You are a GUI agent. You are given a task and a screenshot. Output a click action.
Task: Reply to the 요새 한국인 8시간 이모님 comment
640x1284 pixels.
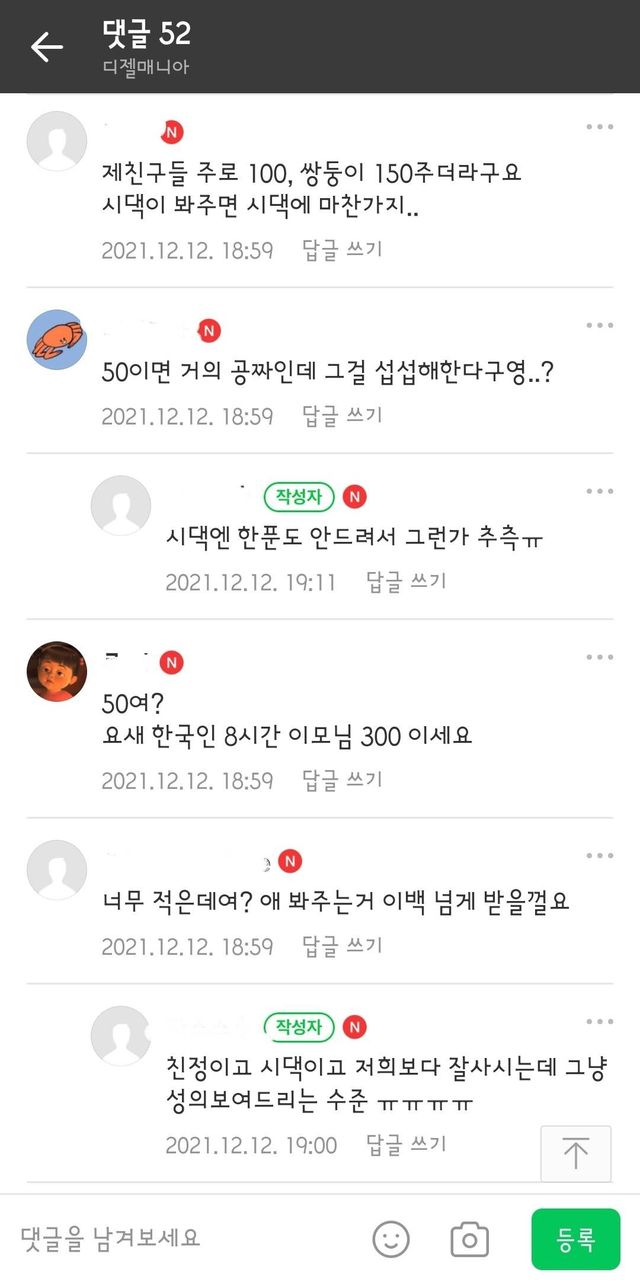pyautogui.click(x=342, y=780)
